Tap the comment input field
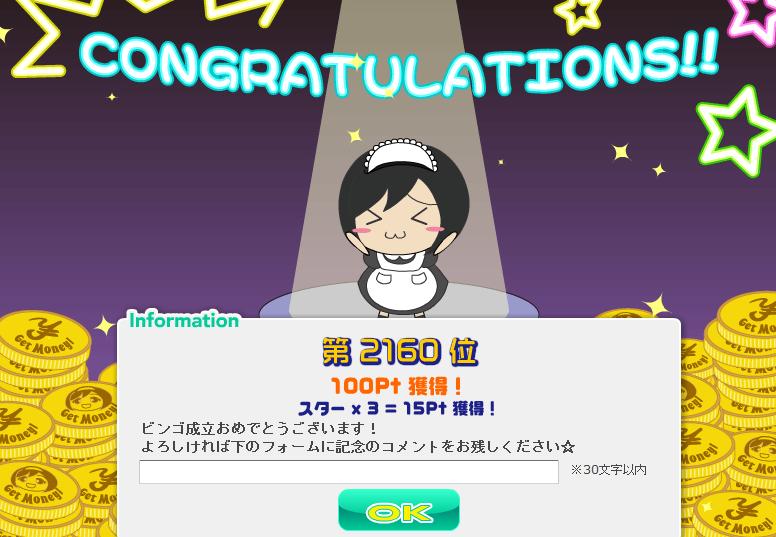The image size is (776, 537). (348, 471)
